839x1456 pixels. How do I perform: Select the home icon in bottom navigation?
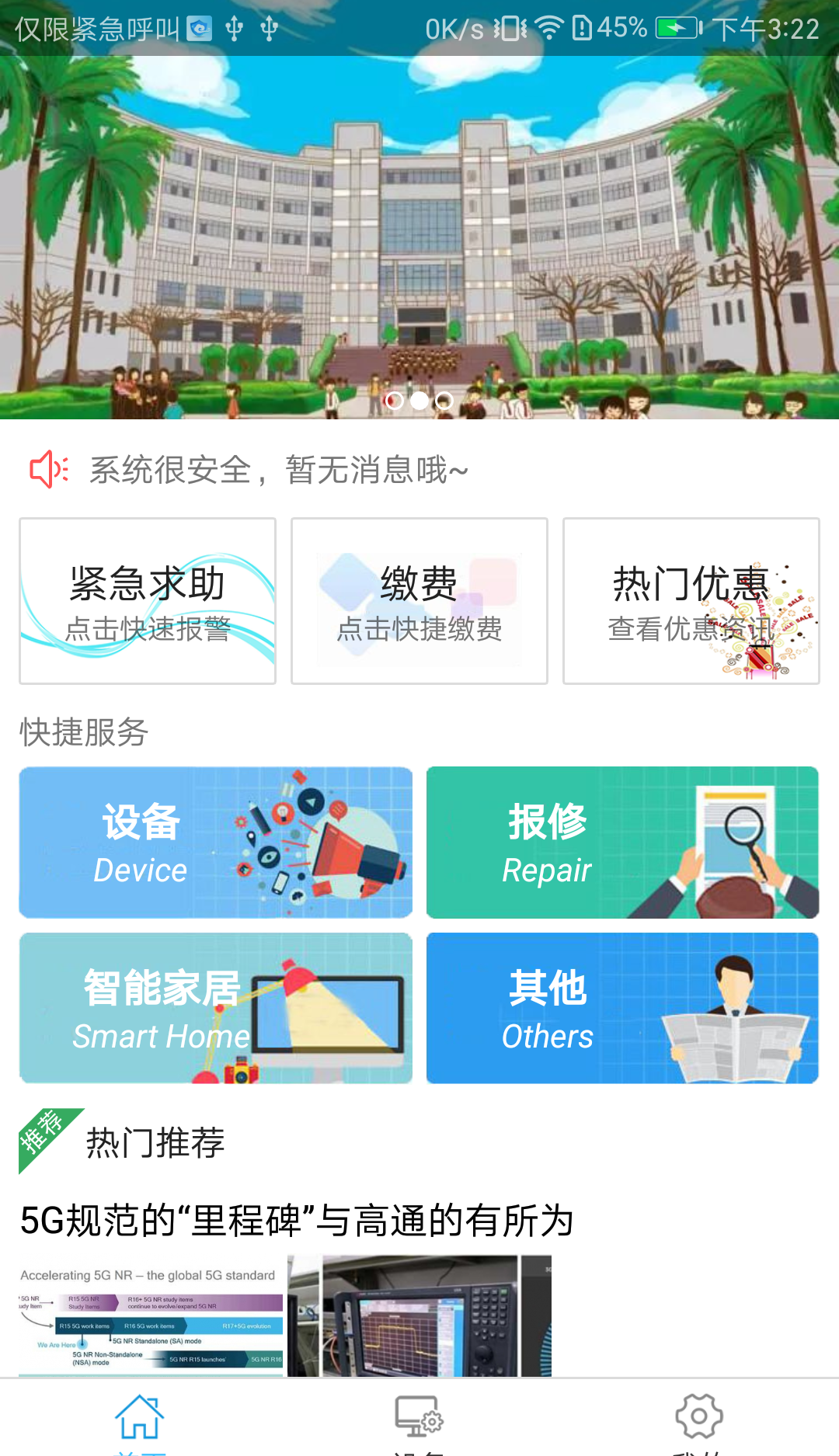click(140, 1415)
